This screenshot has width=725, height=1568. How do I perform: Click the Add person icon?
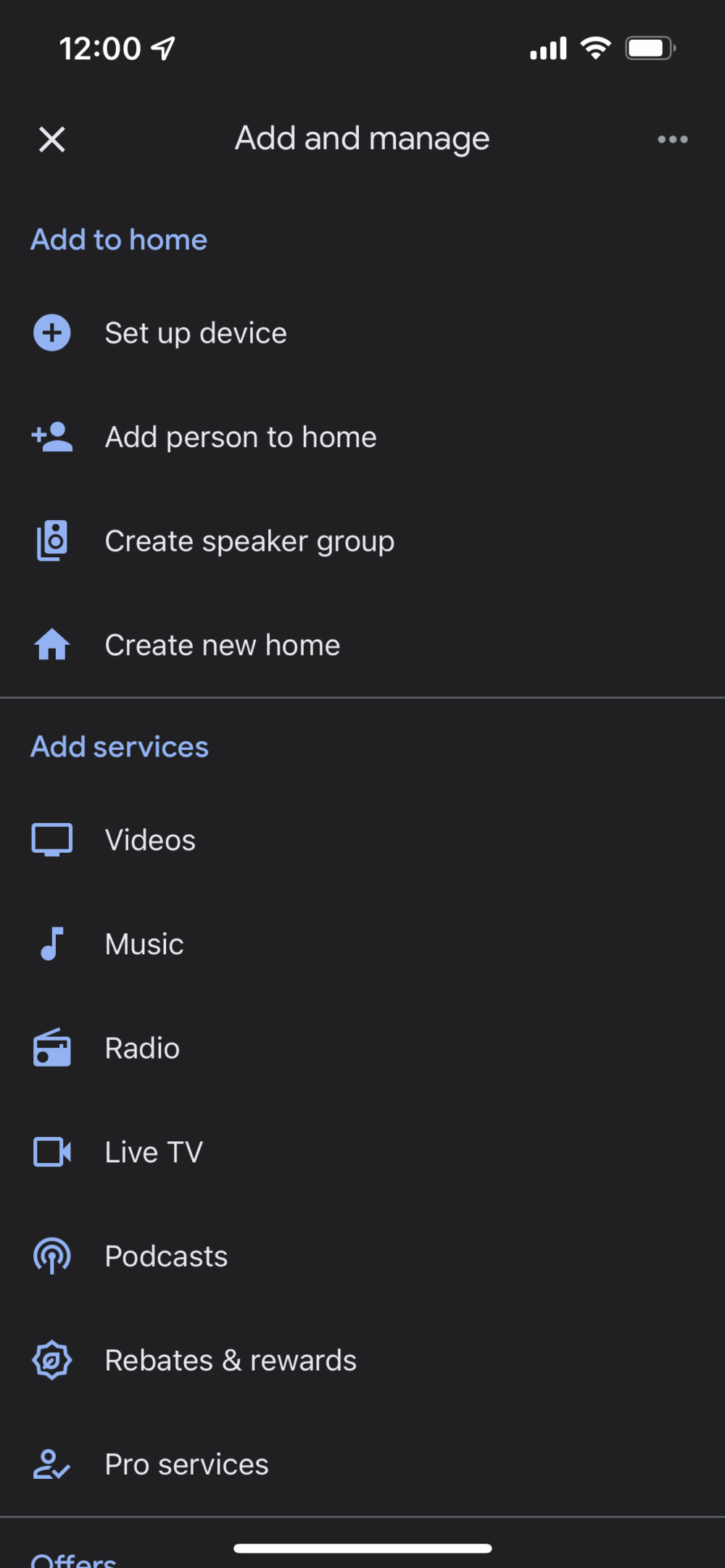51,436
